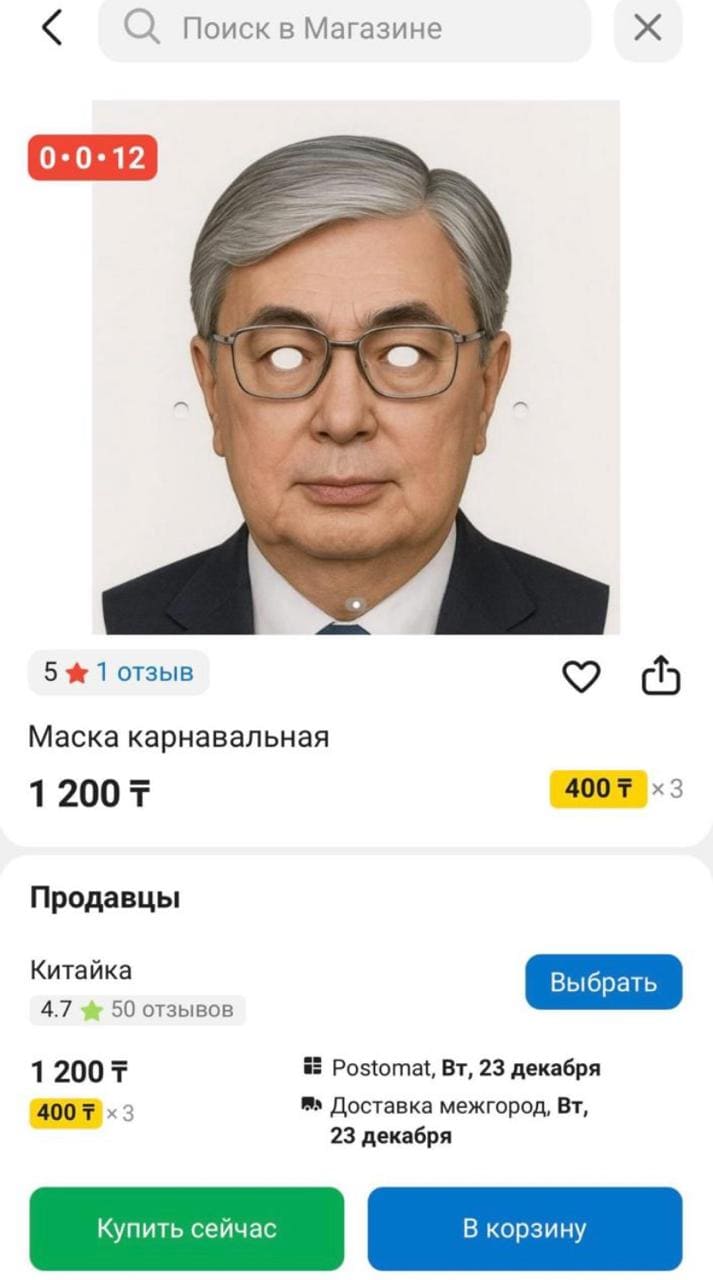Close the page with the X button
Screen dimensions: 713x1280
[647, 28]
